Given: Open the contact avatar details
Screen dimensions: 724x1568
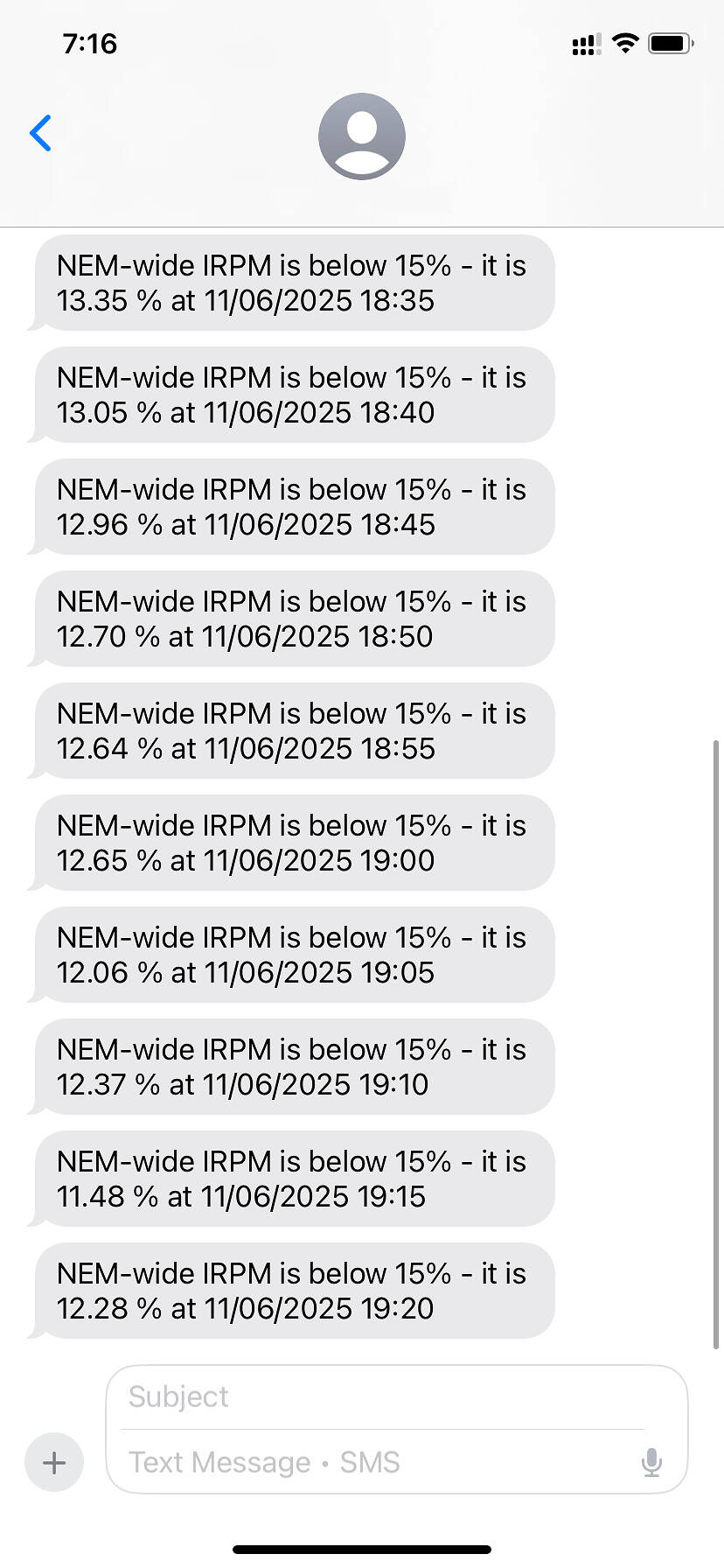Looking at the screenshot, I should coord(362,136).
